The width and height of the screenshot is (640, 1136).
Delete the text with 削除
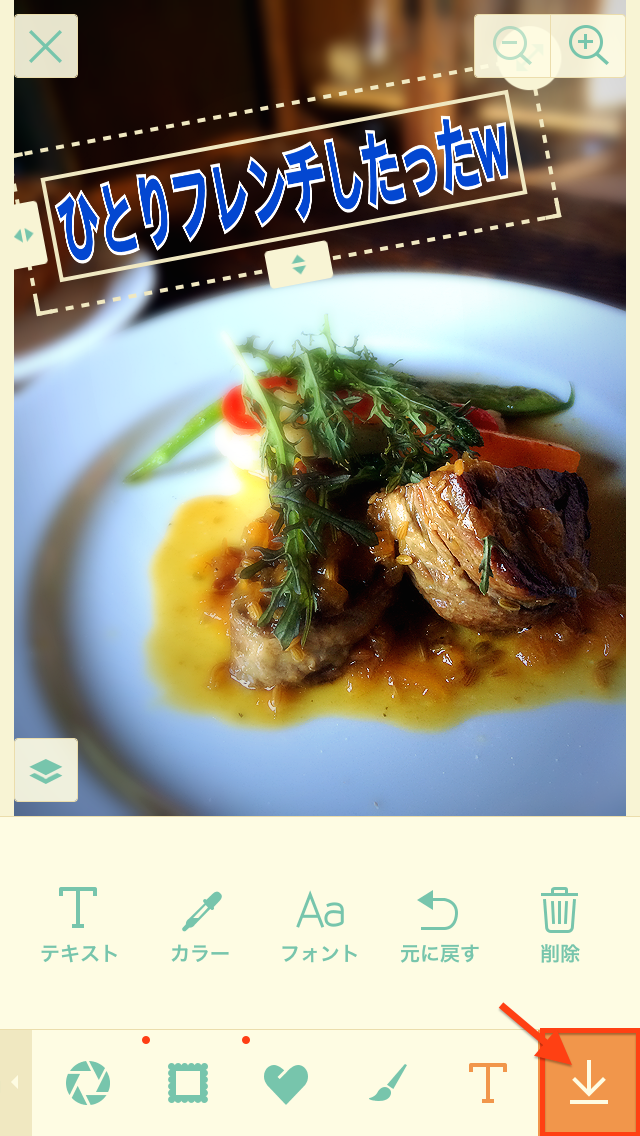pos(560,925)
